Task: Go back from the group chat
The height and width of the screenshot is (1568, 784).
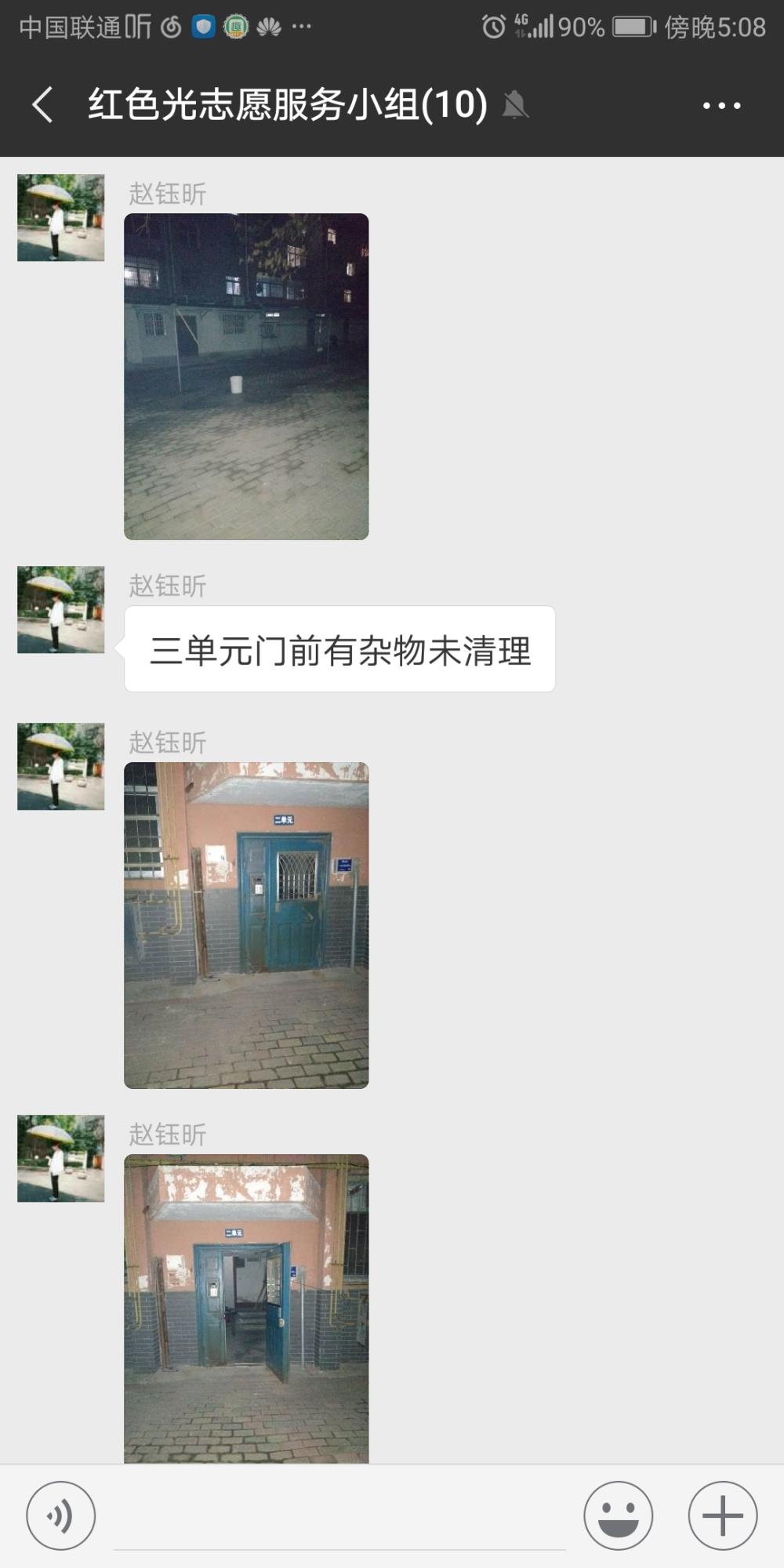Action: 43,105
